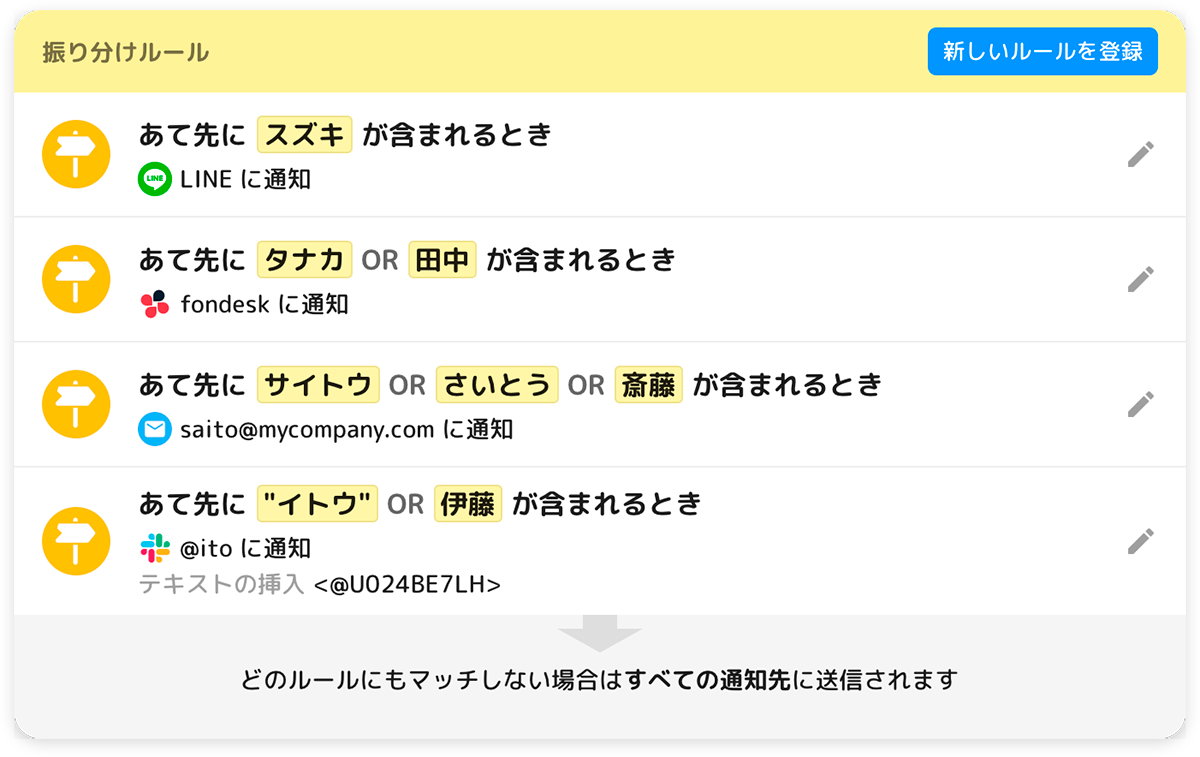1200x757 pixels.
Task: Tap the 新しいルールを登録 button
Action: [x=1042, y=52]
